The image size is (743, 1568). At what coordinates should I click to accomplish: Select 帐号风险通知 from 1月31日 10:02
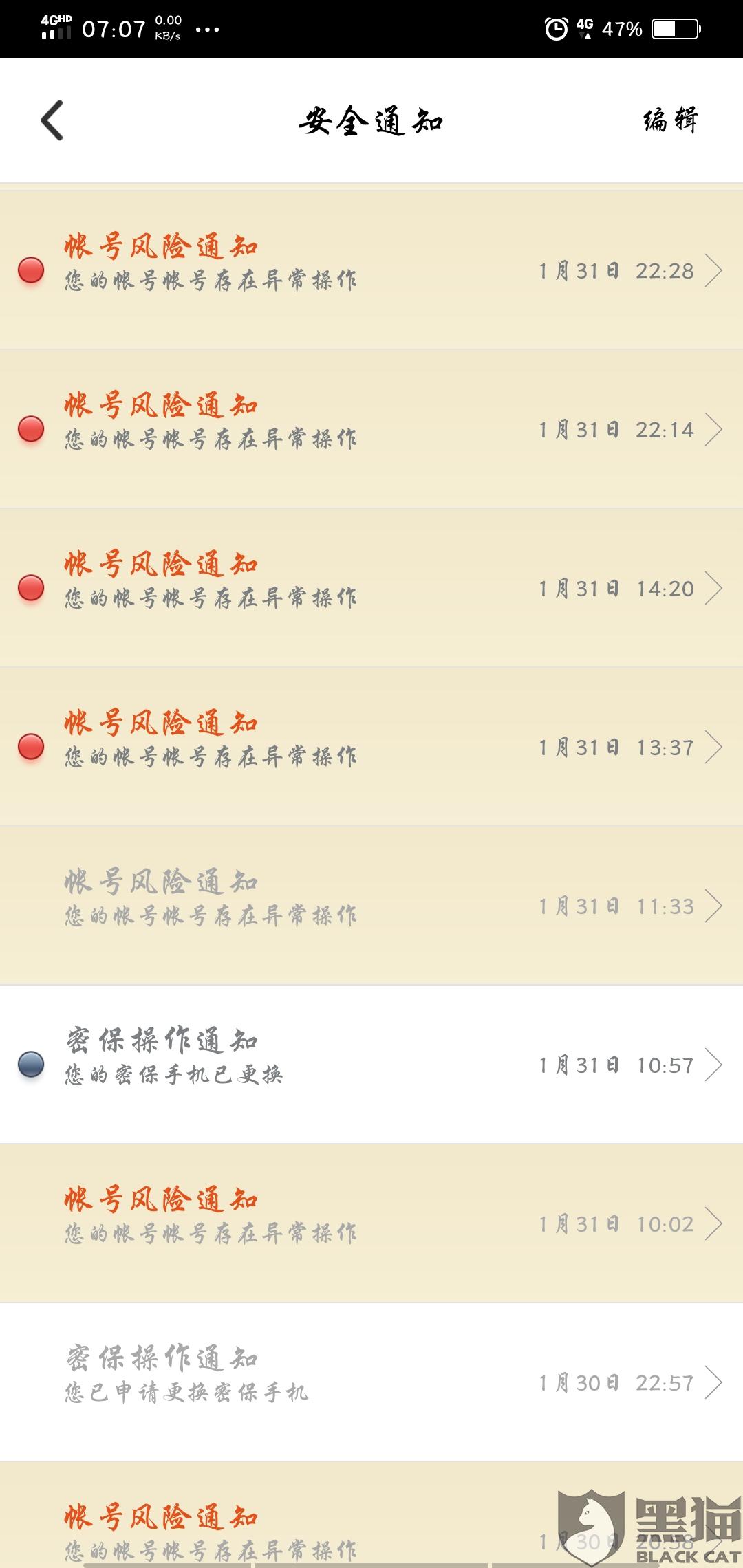point(371,1223)
